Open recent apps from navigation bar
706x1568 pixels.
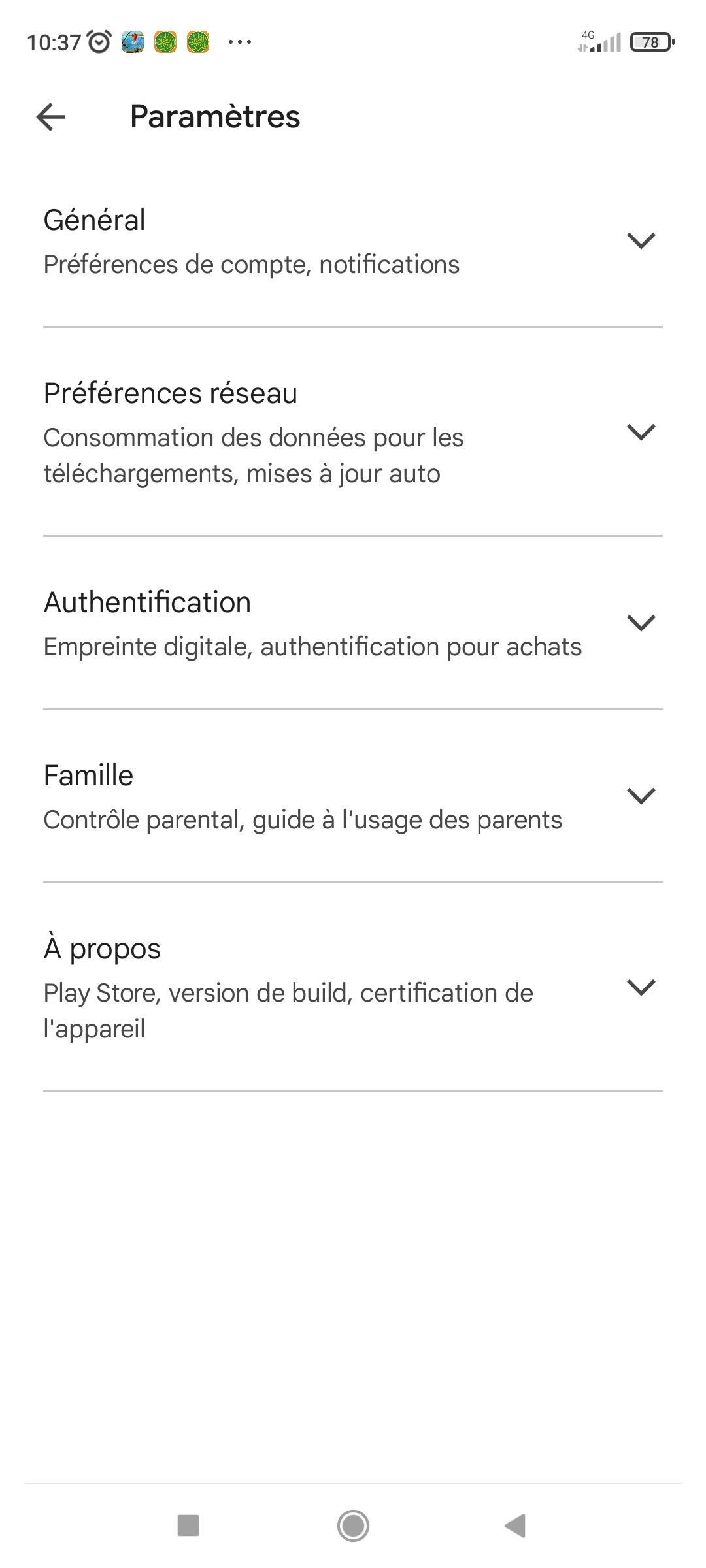click(x=188, y=1526)
